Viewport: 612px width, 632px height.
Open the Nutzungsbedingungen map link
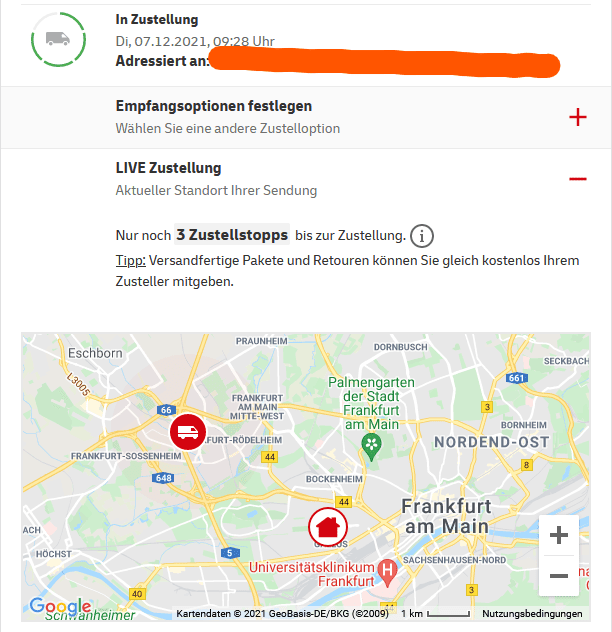pos(532,614)
